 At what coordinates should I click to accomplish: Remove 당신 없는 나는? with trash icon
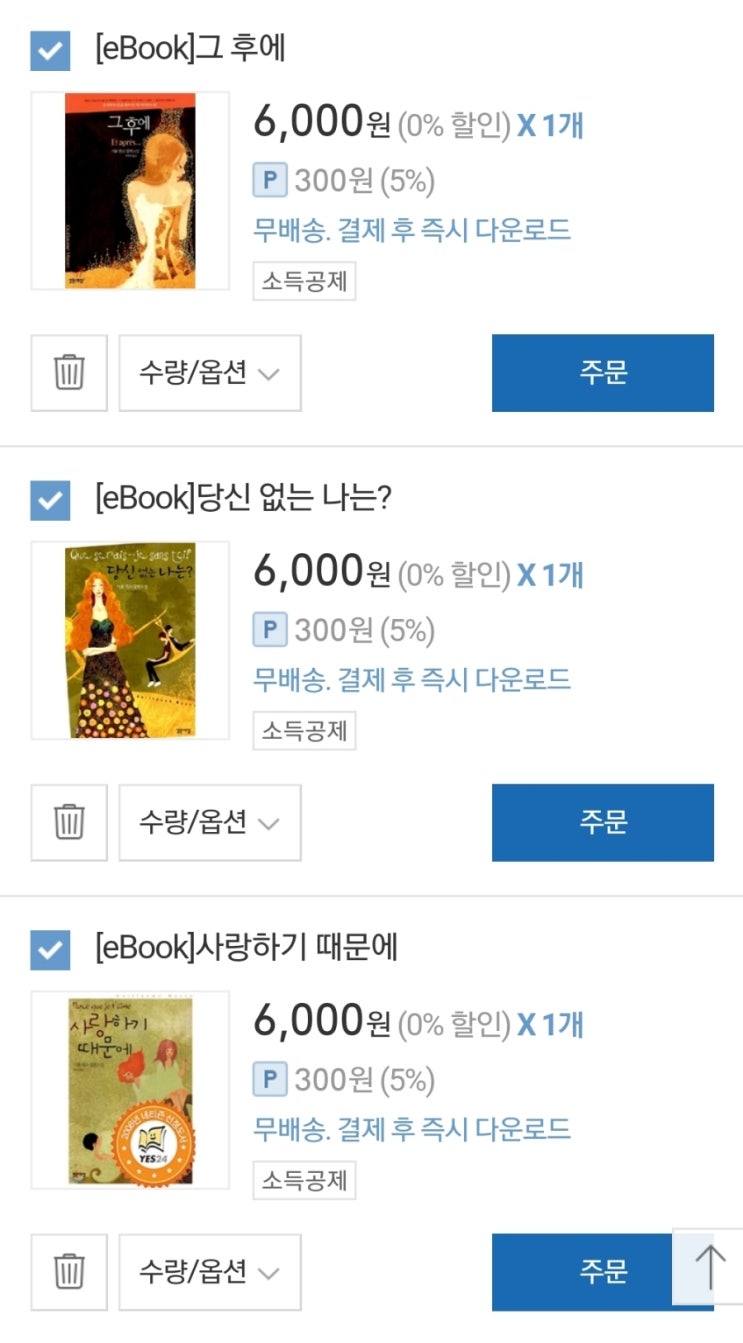[69, 823]
